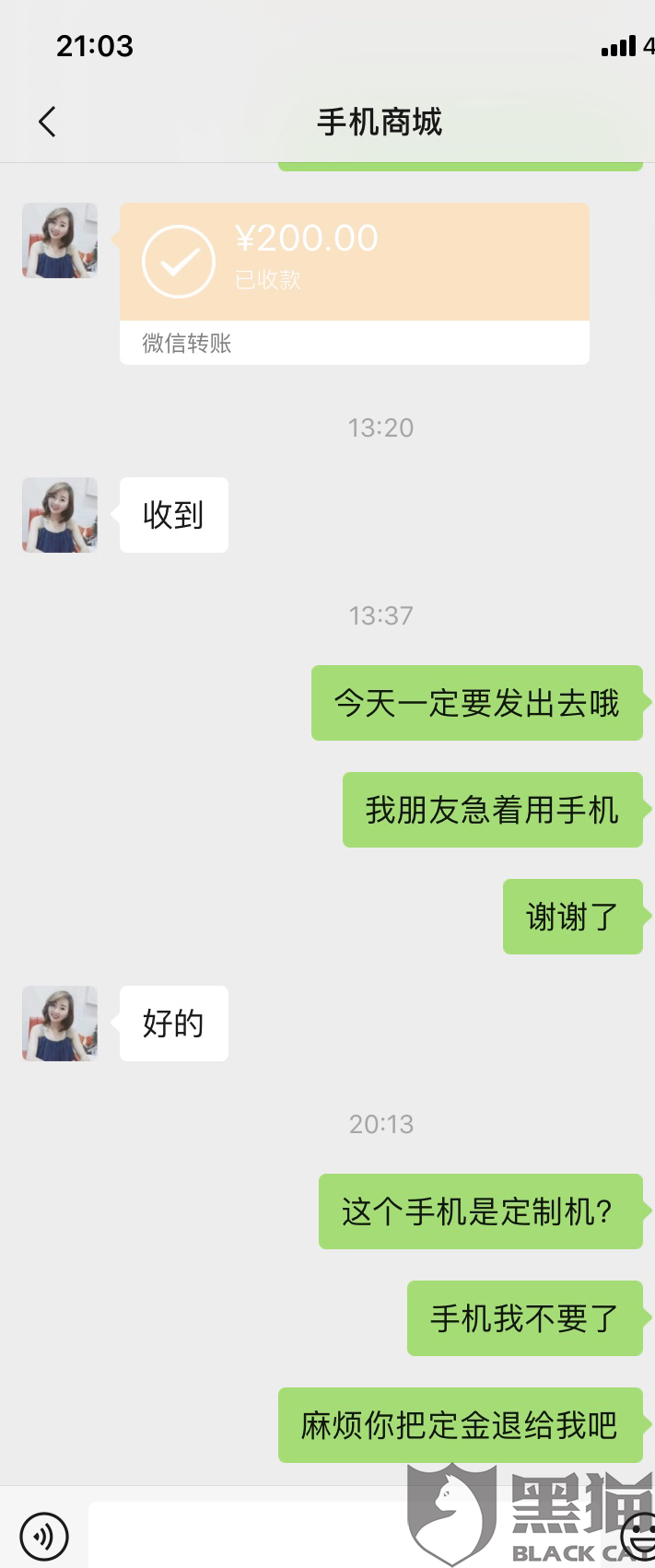Image resolution: width=655 pixels, height=1568 pixels.
Task: Switch to voice message input
Action: click(x=44, y=1535)
